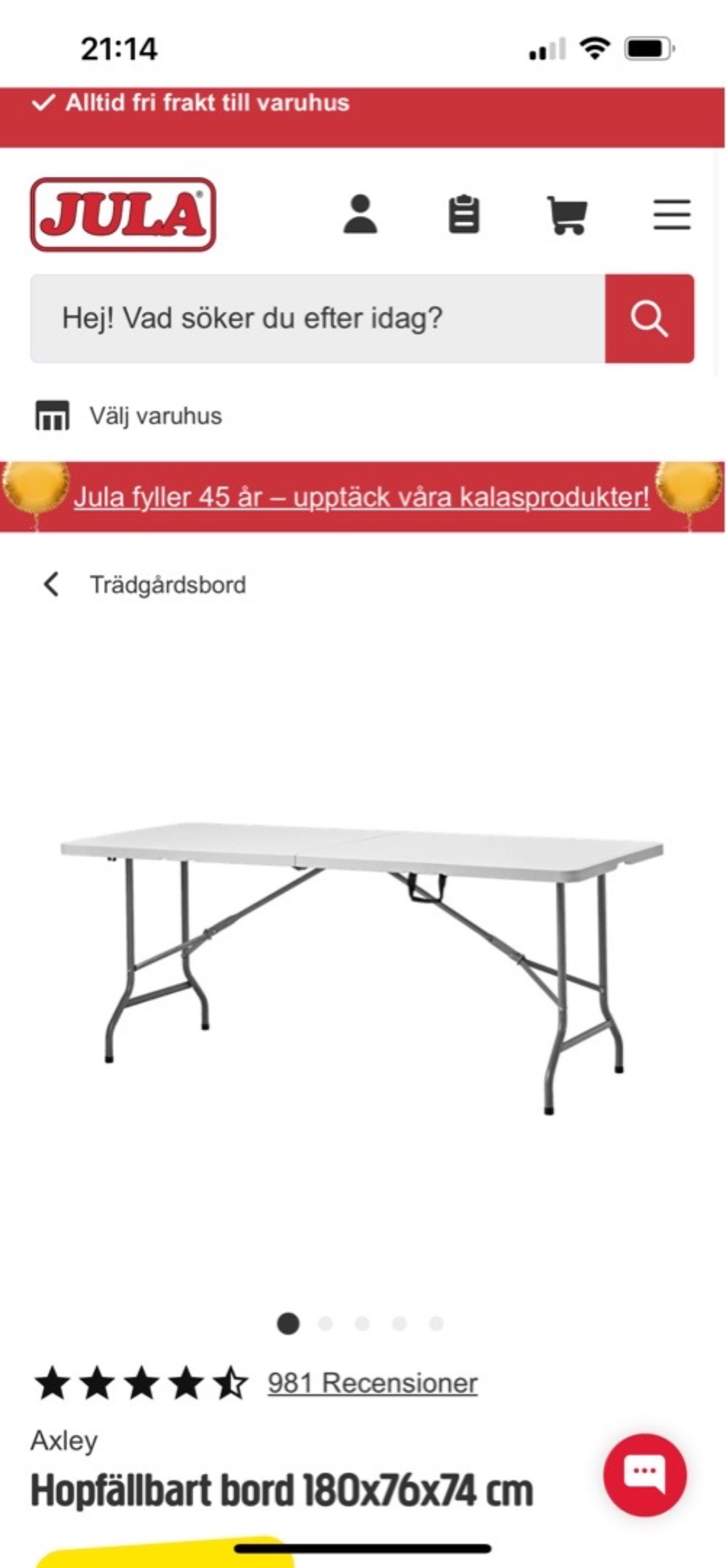This screenshot has height=1568, width=726.
Task: Open the shopping cart
Action: pos(567,215)
